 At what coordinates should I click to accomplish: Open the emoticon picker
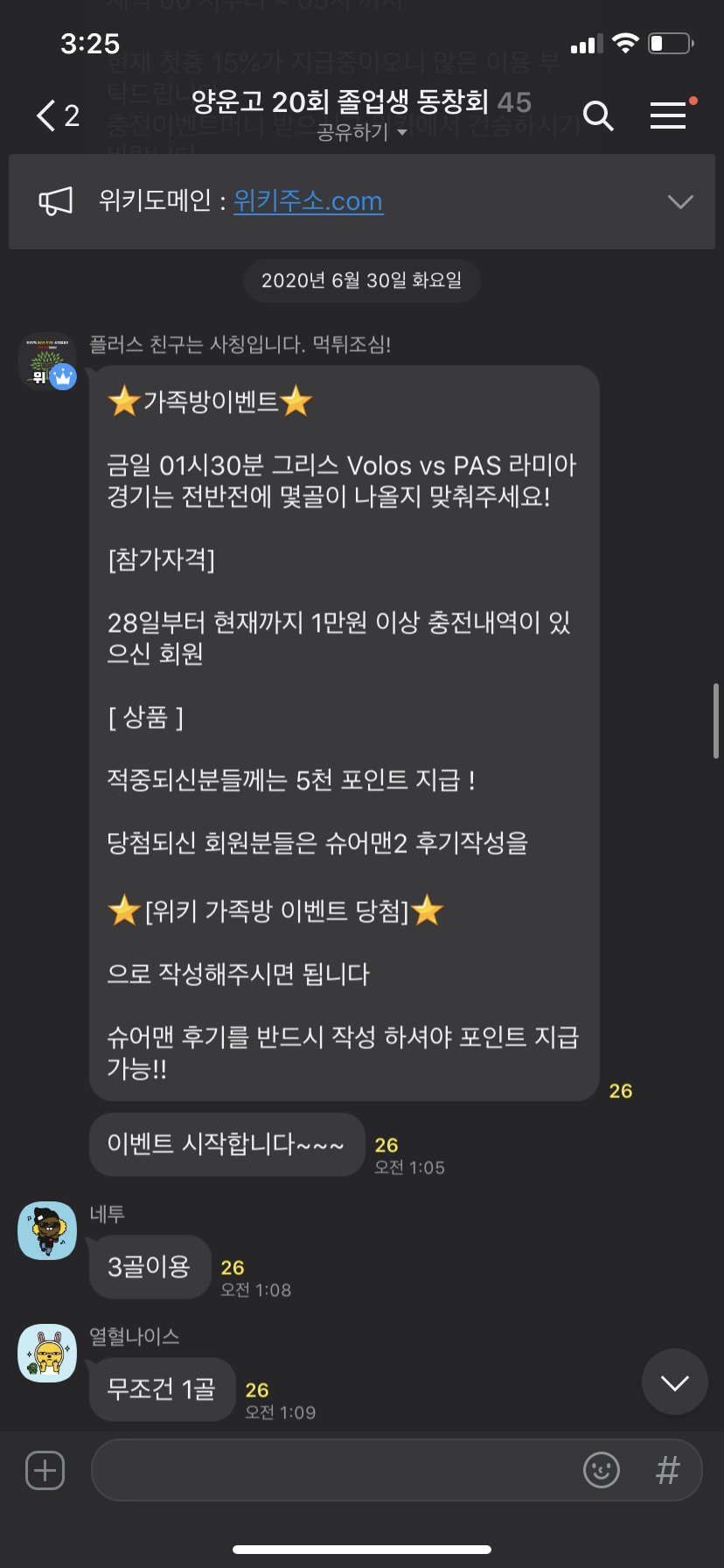pyautogui.click(x=602, y=1470)
